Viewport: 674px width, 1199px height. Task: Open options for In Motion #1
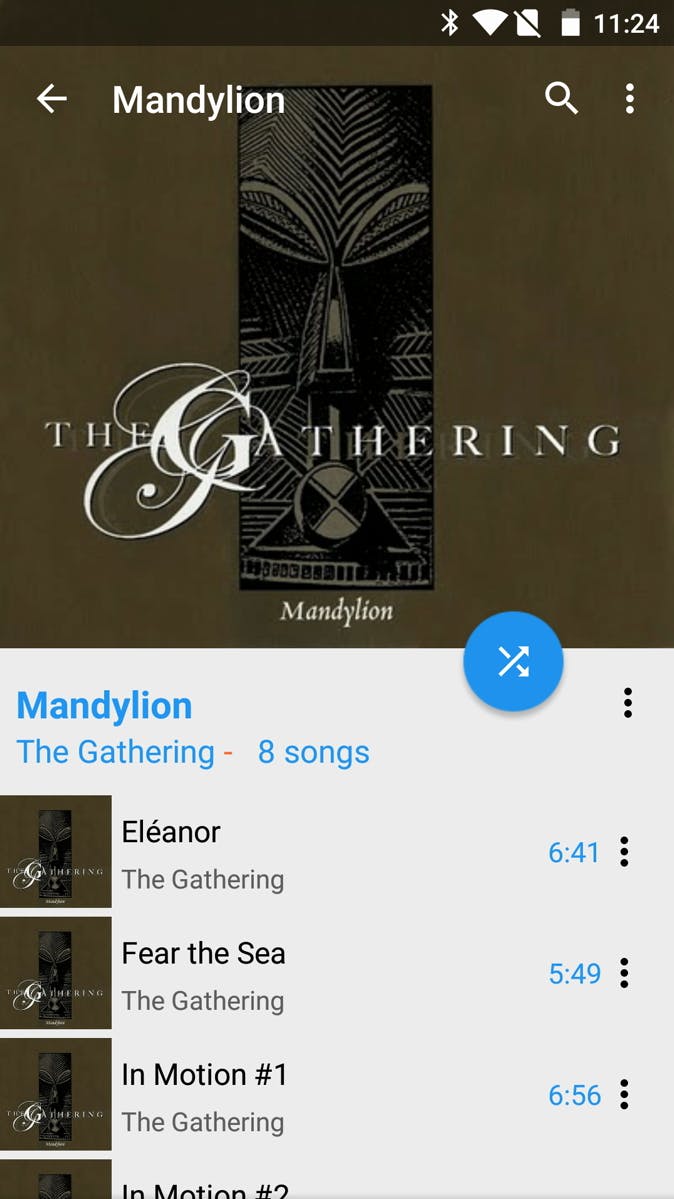point(625,1095)
